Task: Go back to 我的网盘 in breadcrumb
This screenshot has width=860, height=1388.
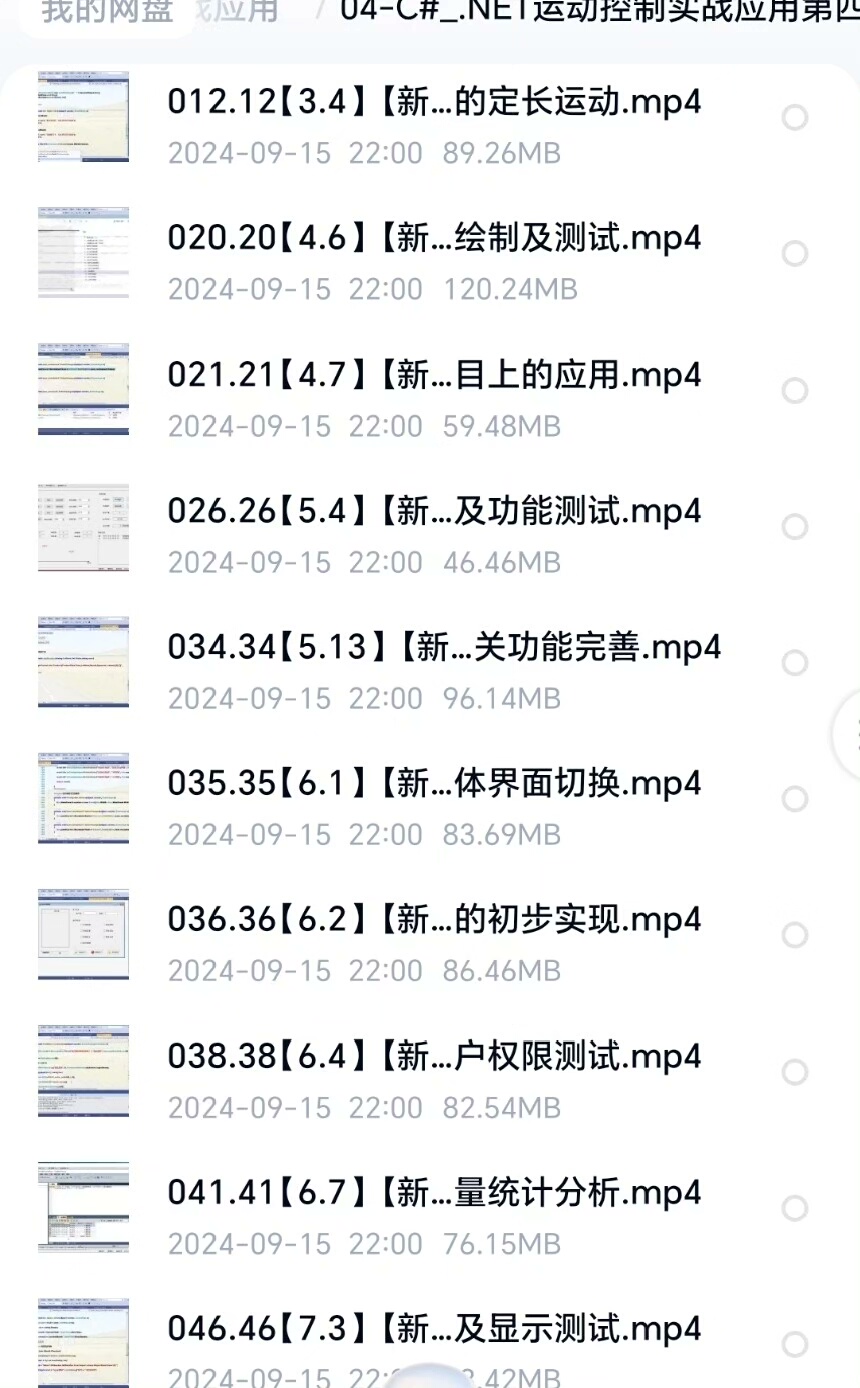Action: [106, 12]
